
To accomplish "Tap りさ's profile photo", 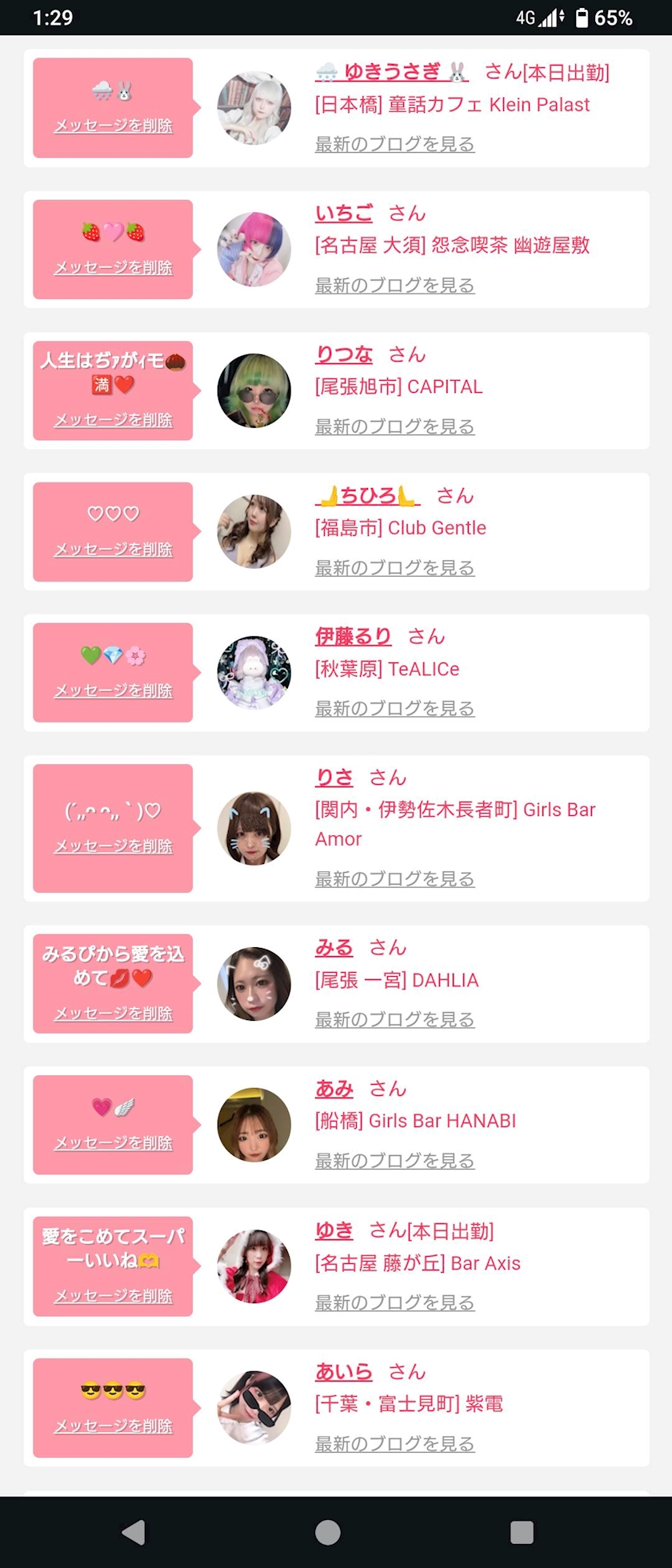I will pyautogui.click(x=254, y=829).
